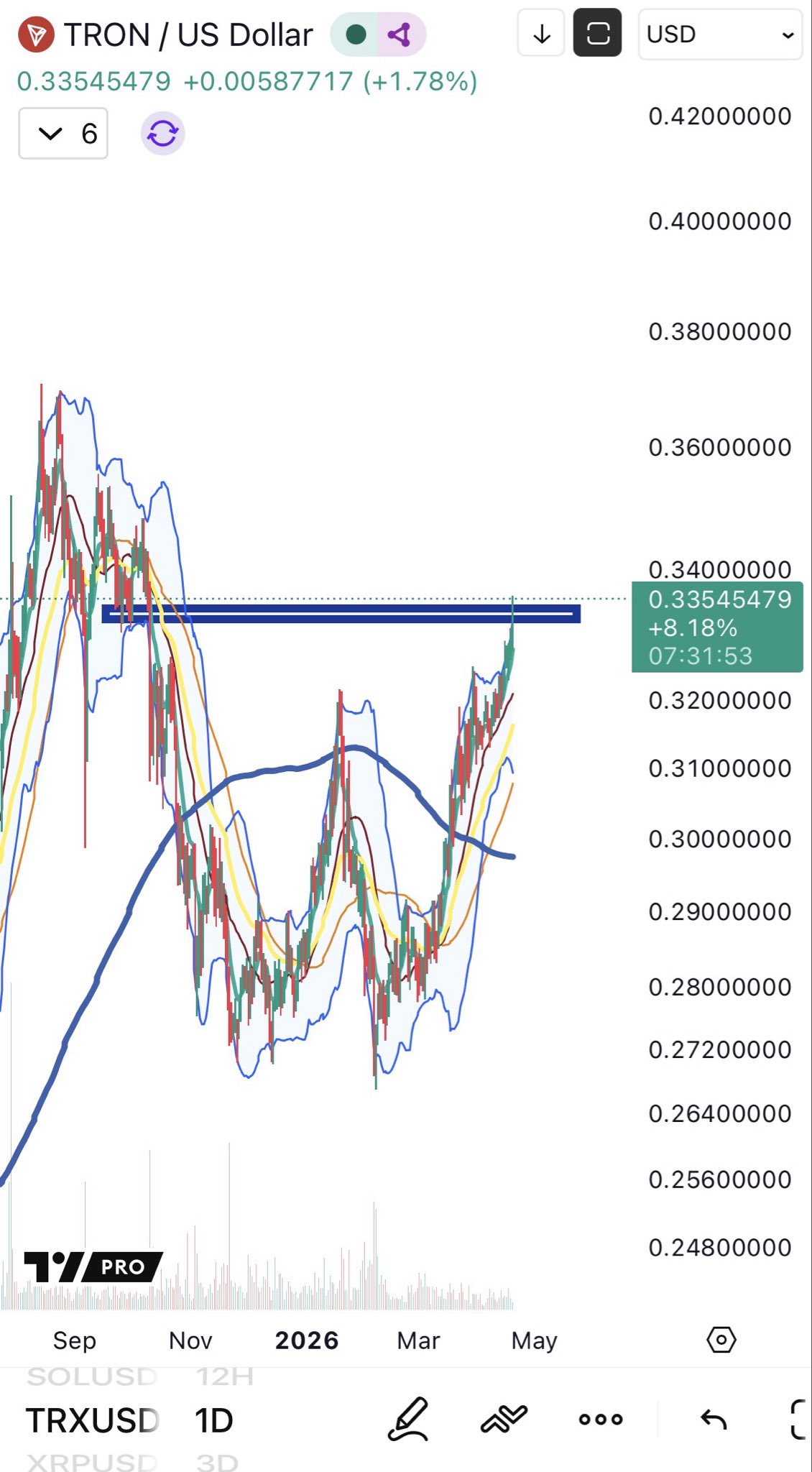The height and width of the screenshot is (1472, 812).
Task: Open the drawing pen tool
Action: 408,1419
